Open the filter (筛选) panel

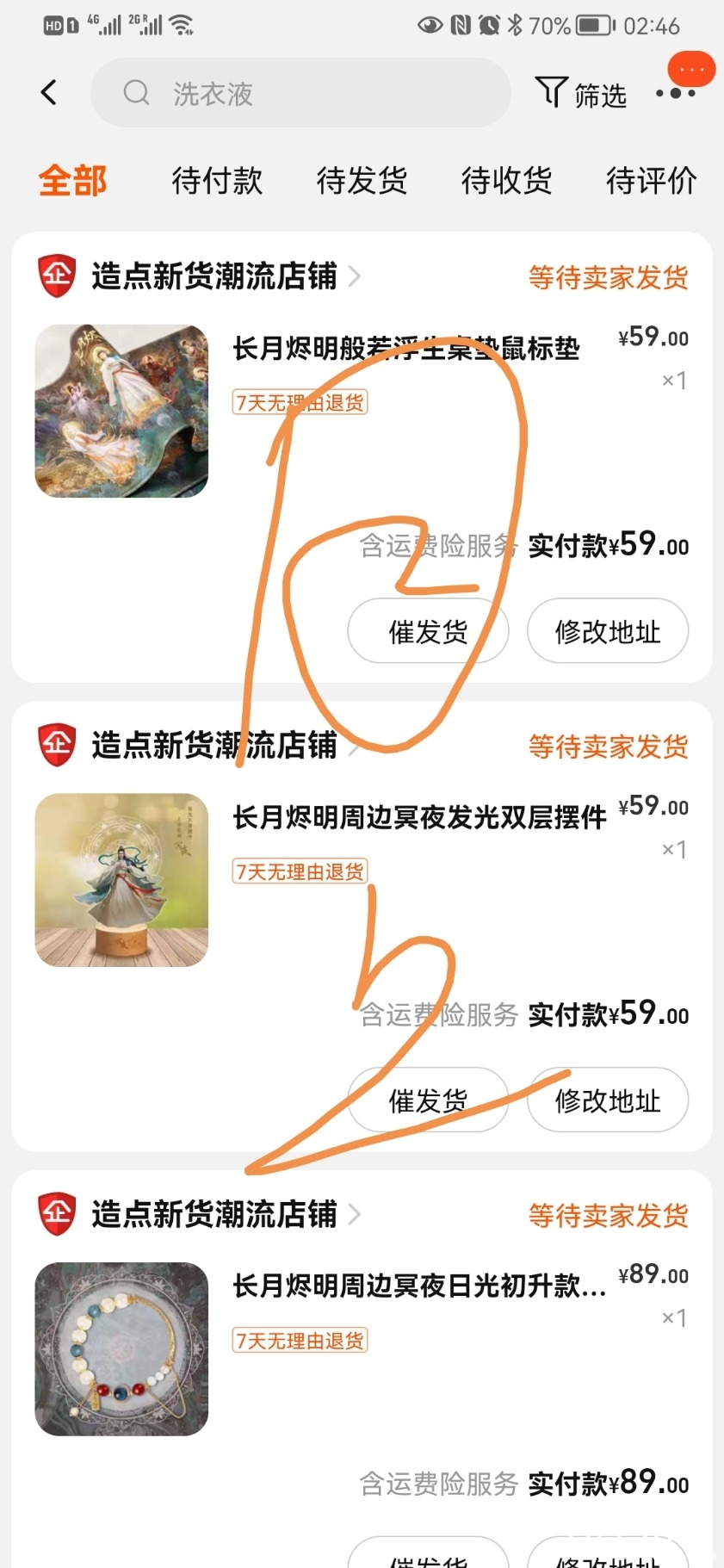pyautogui.click(x=581, y=94)
